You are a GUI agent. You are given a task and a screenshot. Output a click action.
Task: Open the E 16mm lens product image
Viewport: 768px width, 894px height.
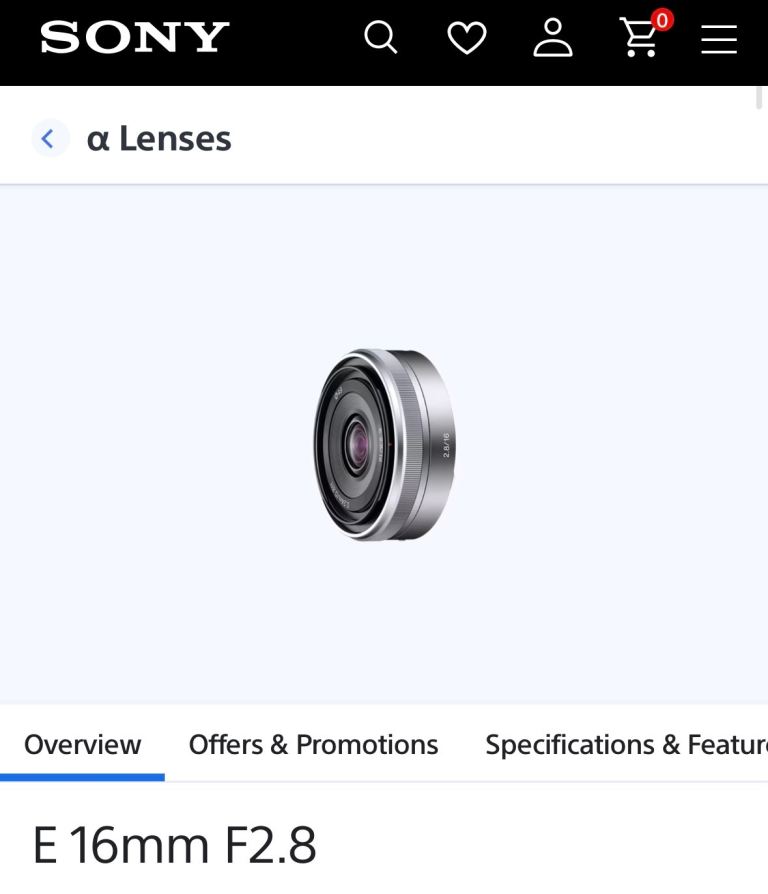(x=384, y=445)
